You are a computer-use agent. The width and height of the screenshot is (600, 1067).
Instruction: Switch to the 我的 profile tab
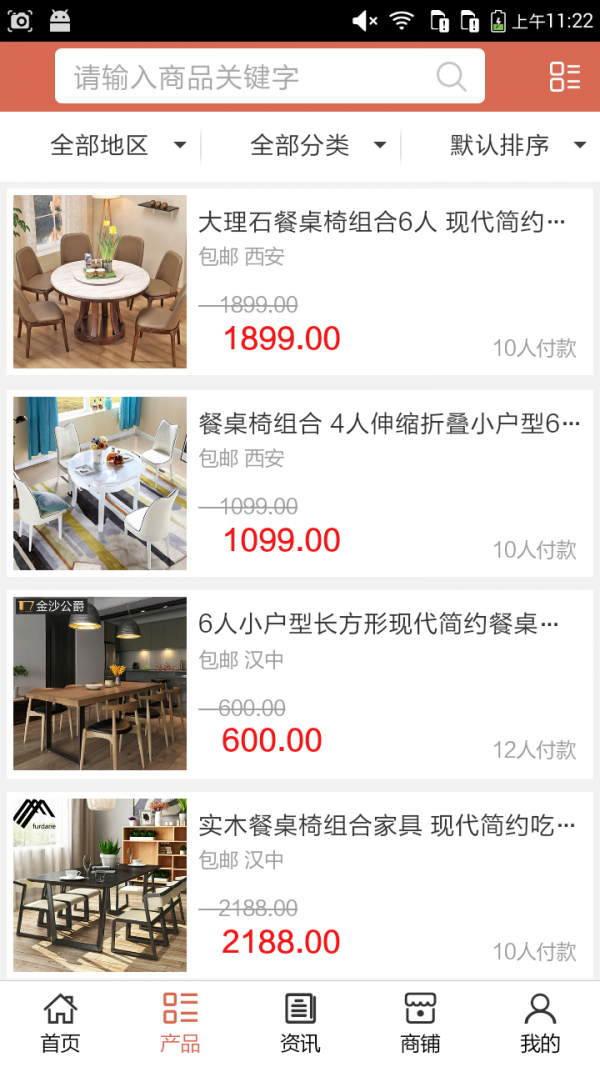(540, 1023)
